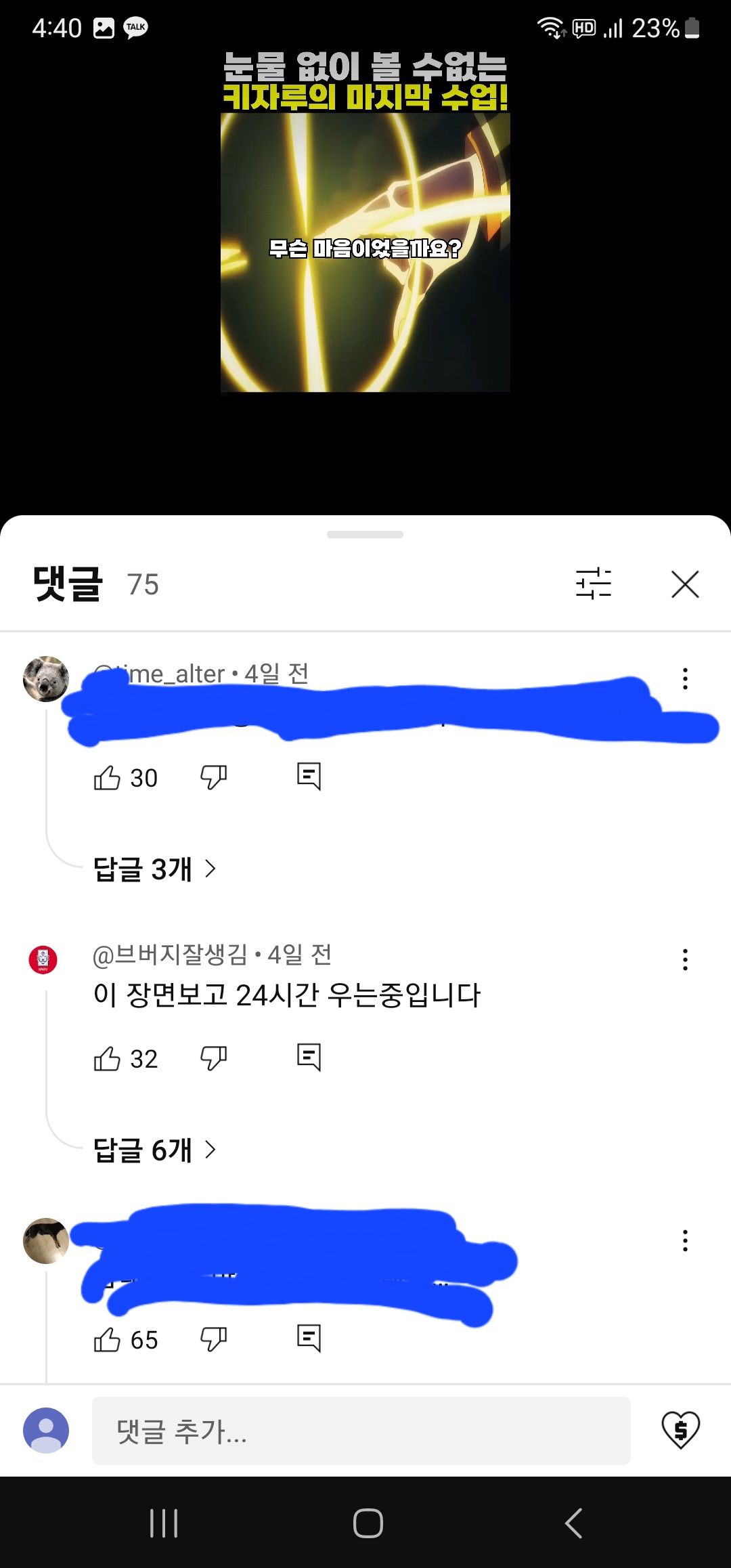Open the overflow menu for the @브버지잘생김 comment

[685, 959]
